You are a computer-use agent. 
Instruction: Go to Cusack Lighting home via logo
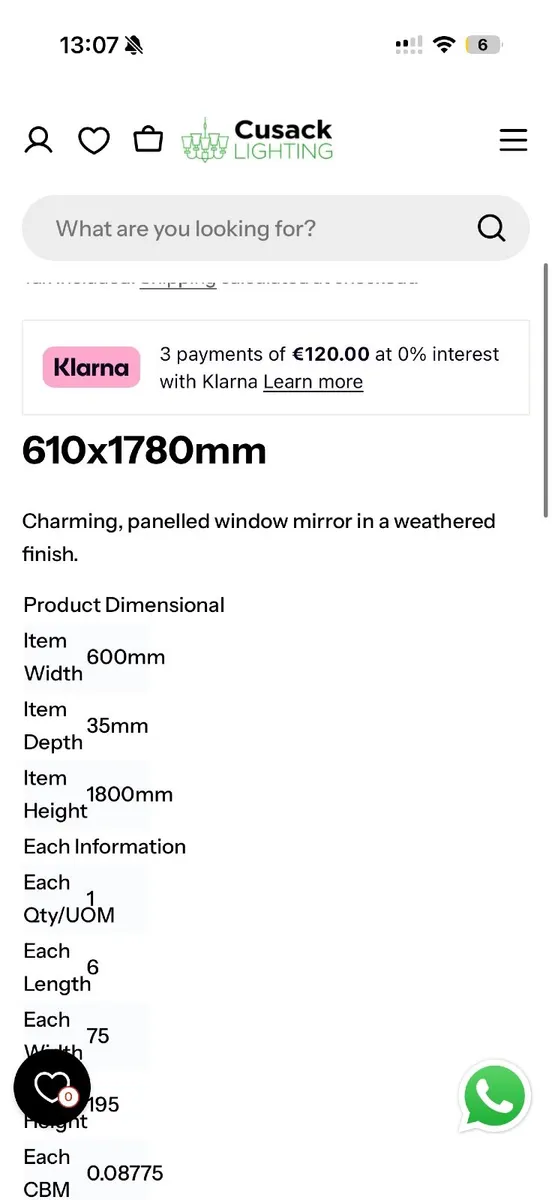click(257, 139)
